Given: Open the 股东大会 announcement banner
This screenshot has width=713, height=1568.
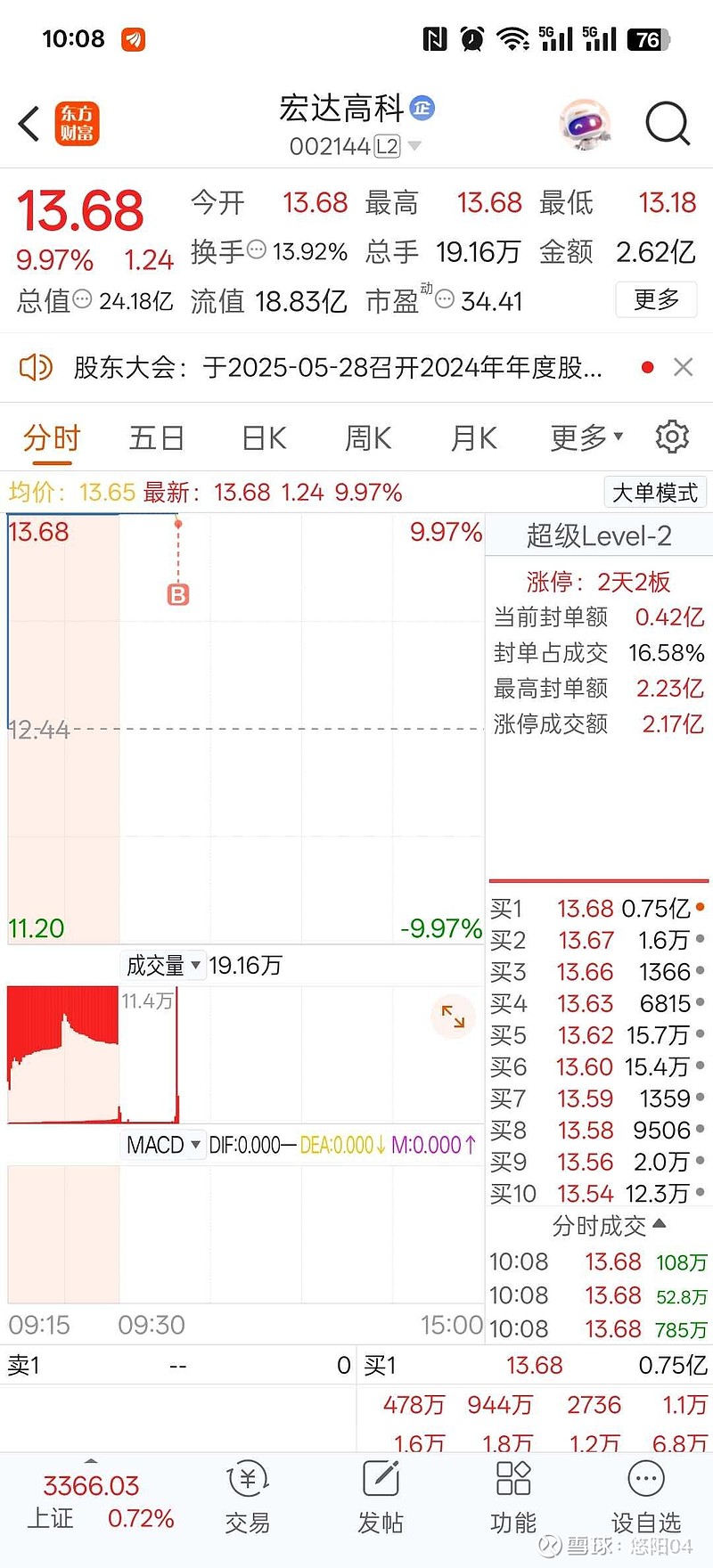Looking at the screenshot, I should (x=338, y=367).
